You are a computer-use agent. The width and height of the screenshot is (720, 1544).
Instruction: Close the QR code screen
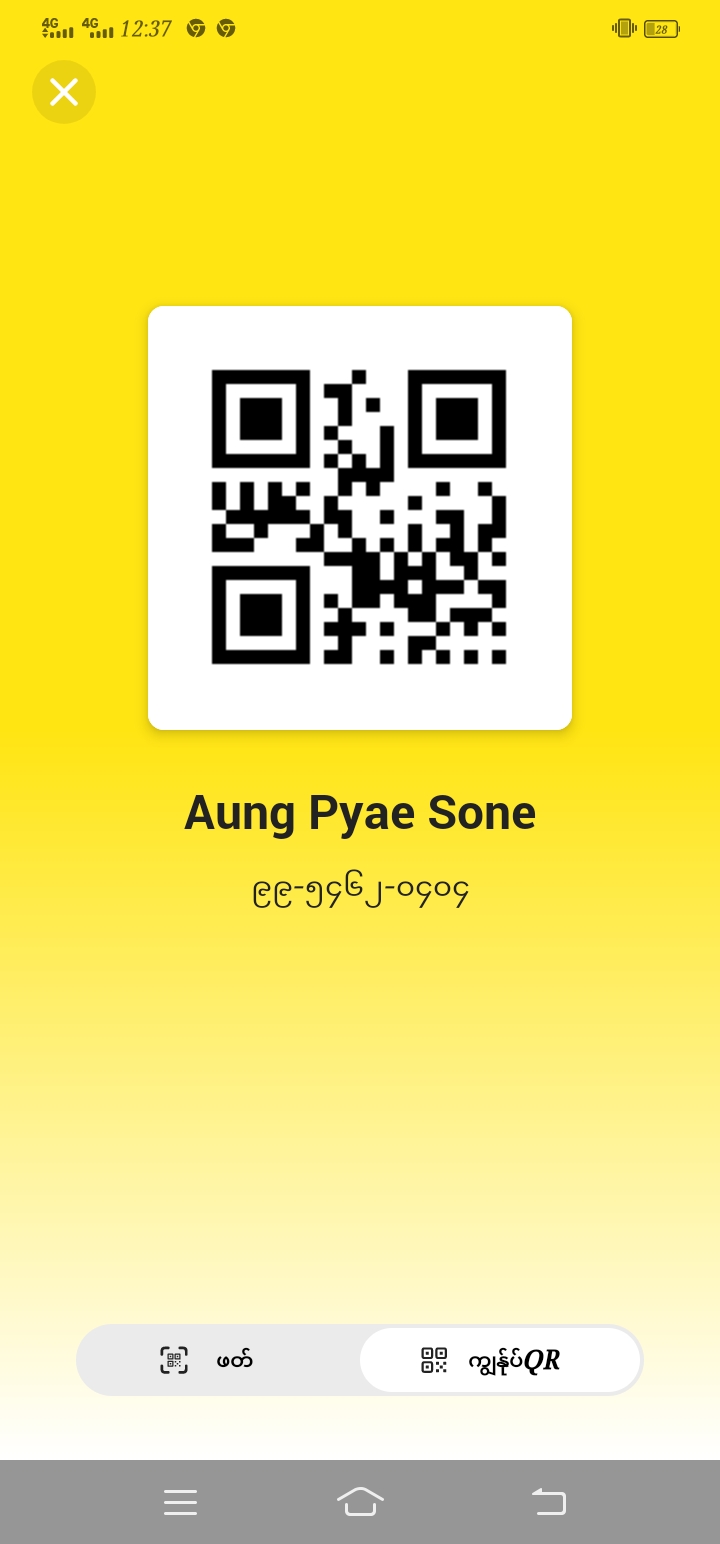[x=64, y=92]
